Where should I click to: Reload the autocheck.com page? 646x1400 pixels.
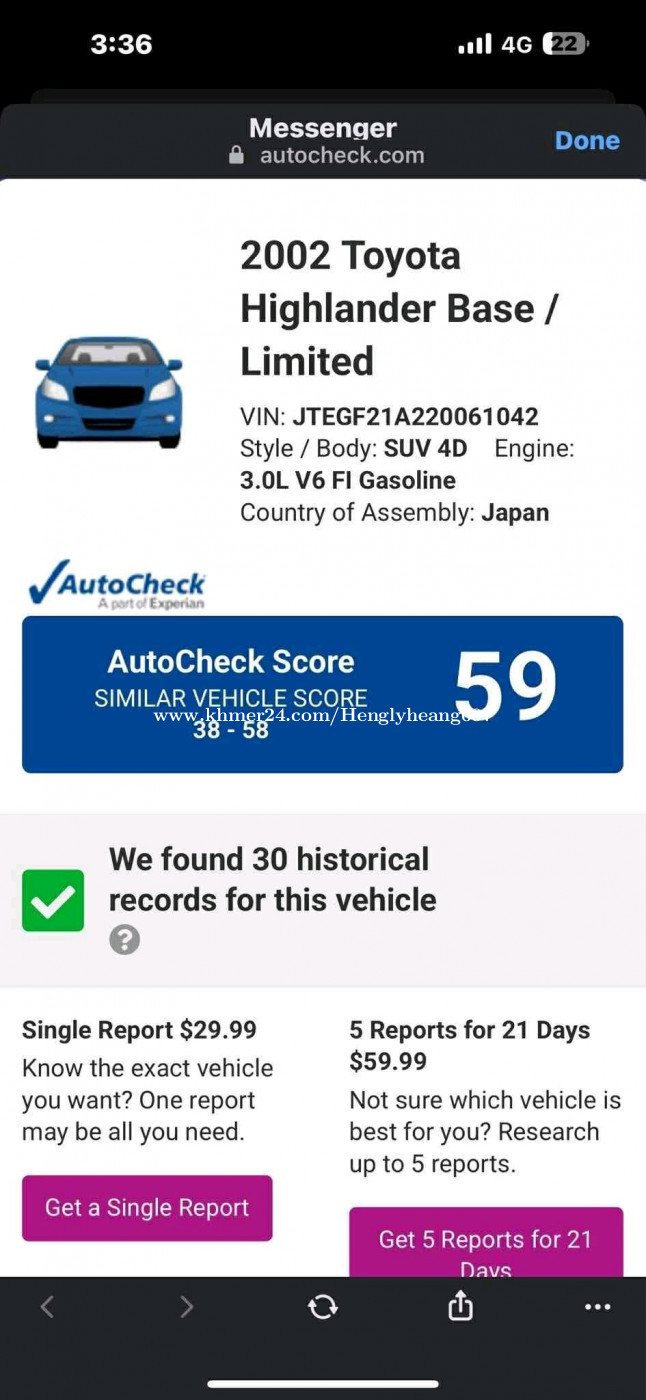[323, 1306]
